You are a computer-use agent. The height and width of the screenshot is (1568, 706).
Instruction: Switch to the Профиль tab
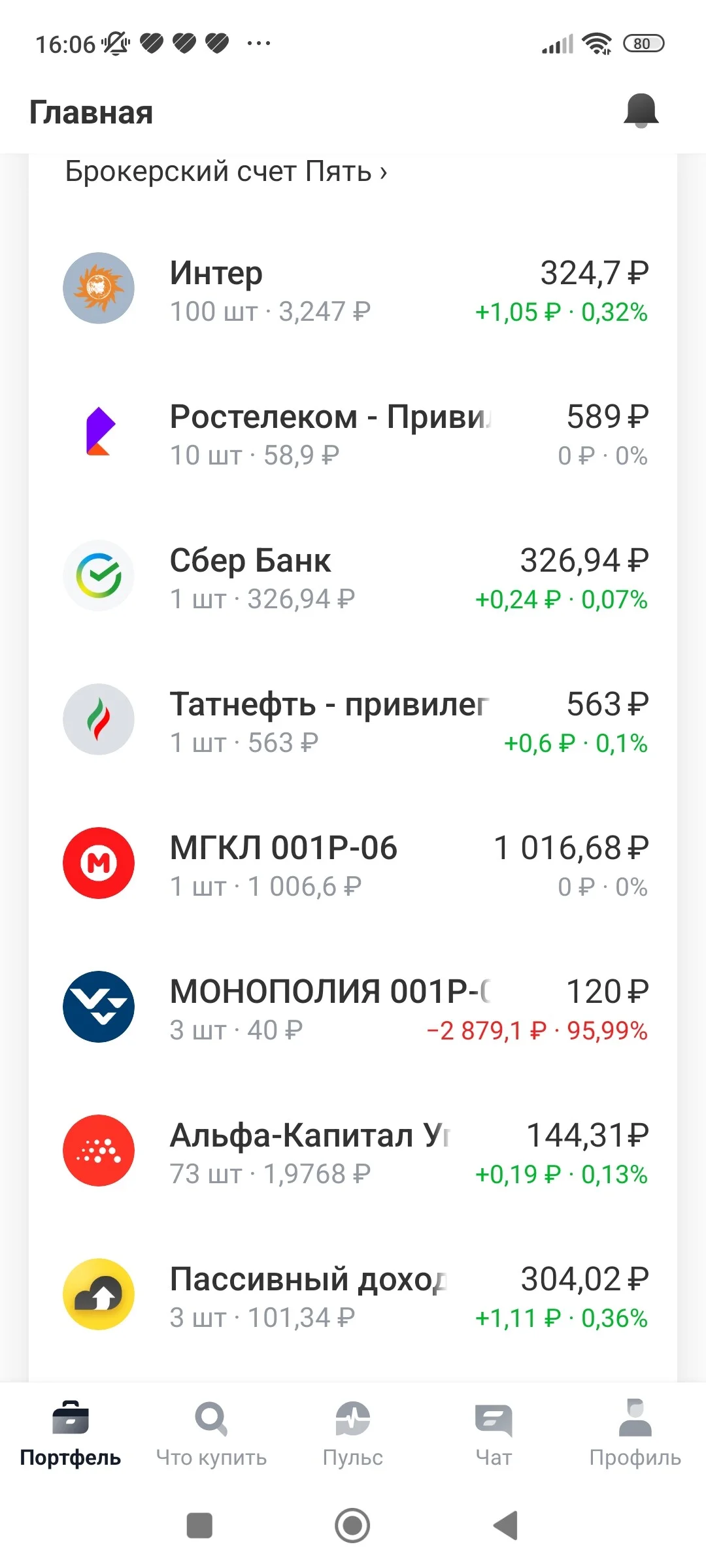[635, 1435]
